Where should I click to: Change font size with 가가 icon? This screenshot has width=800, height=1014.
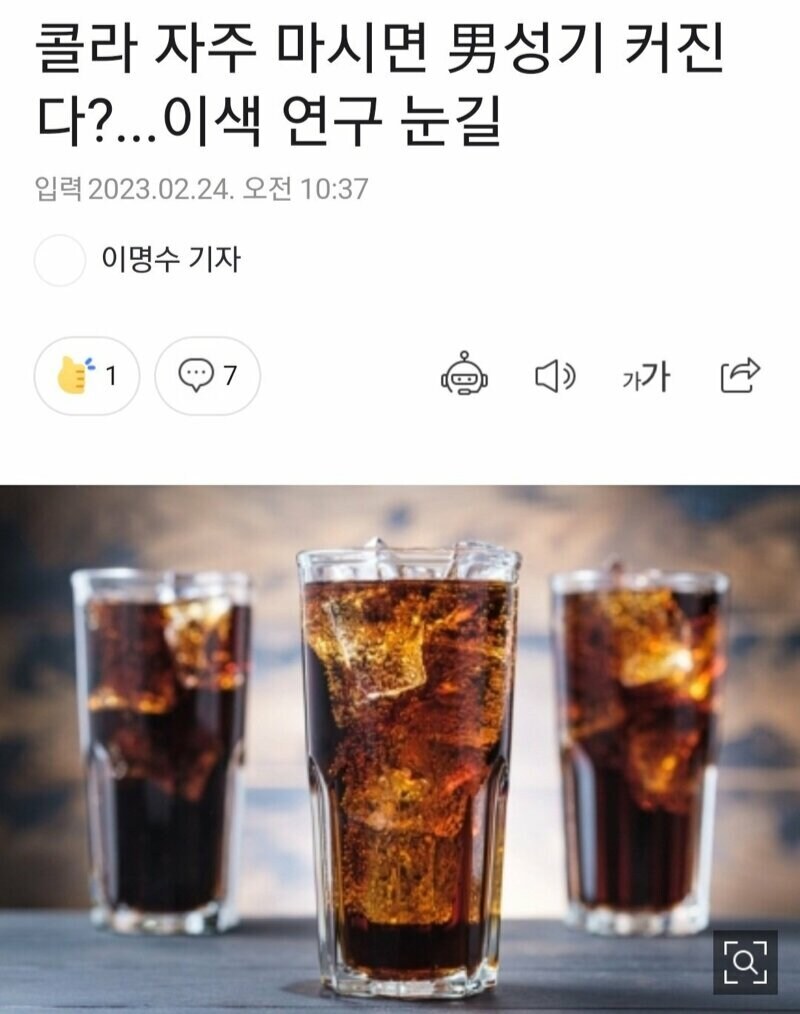pos(646,377)
